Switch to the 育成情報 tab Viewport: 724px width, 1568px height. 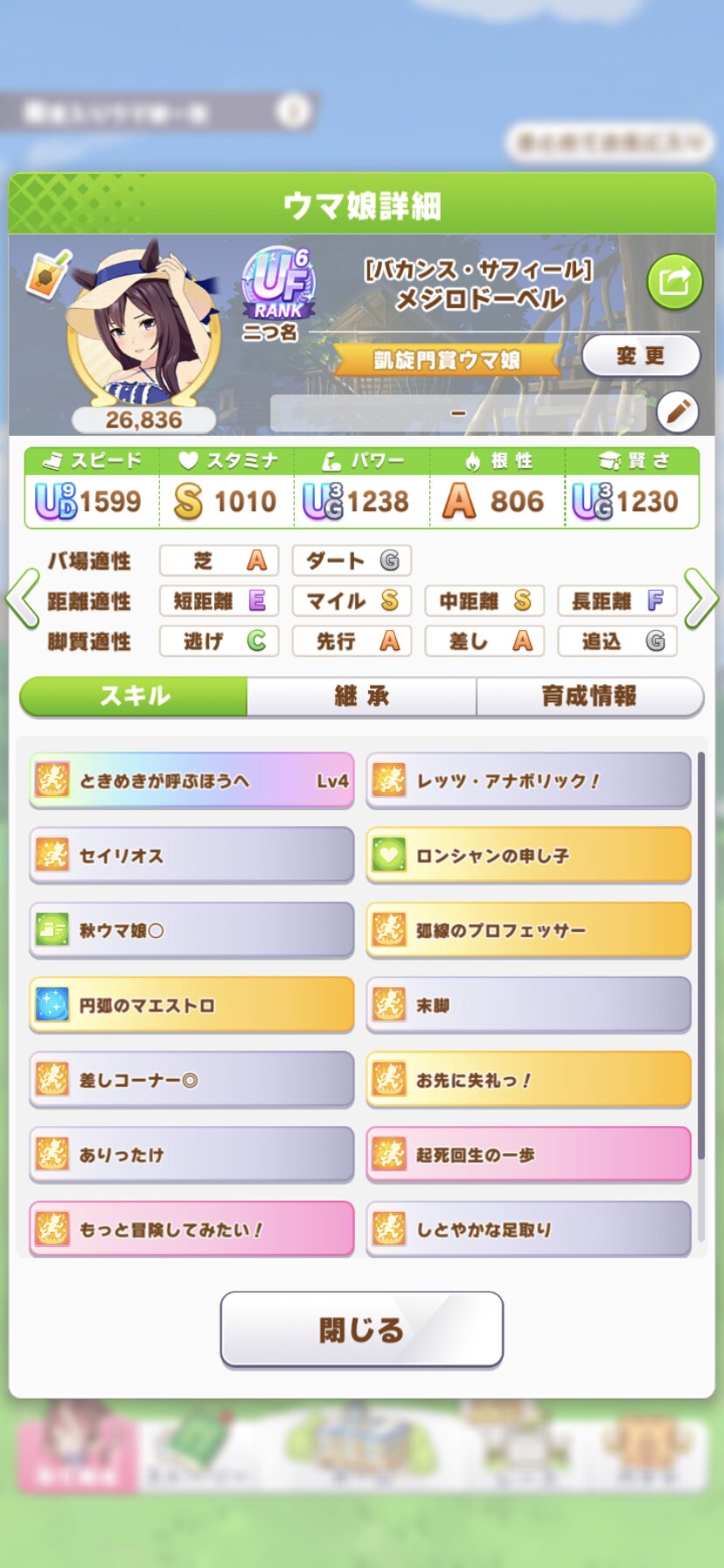pos(590,696)
